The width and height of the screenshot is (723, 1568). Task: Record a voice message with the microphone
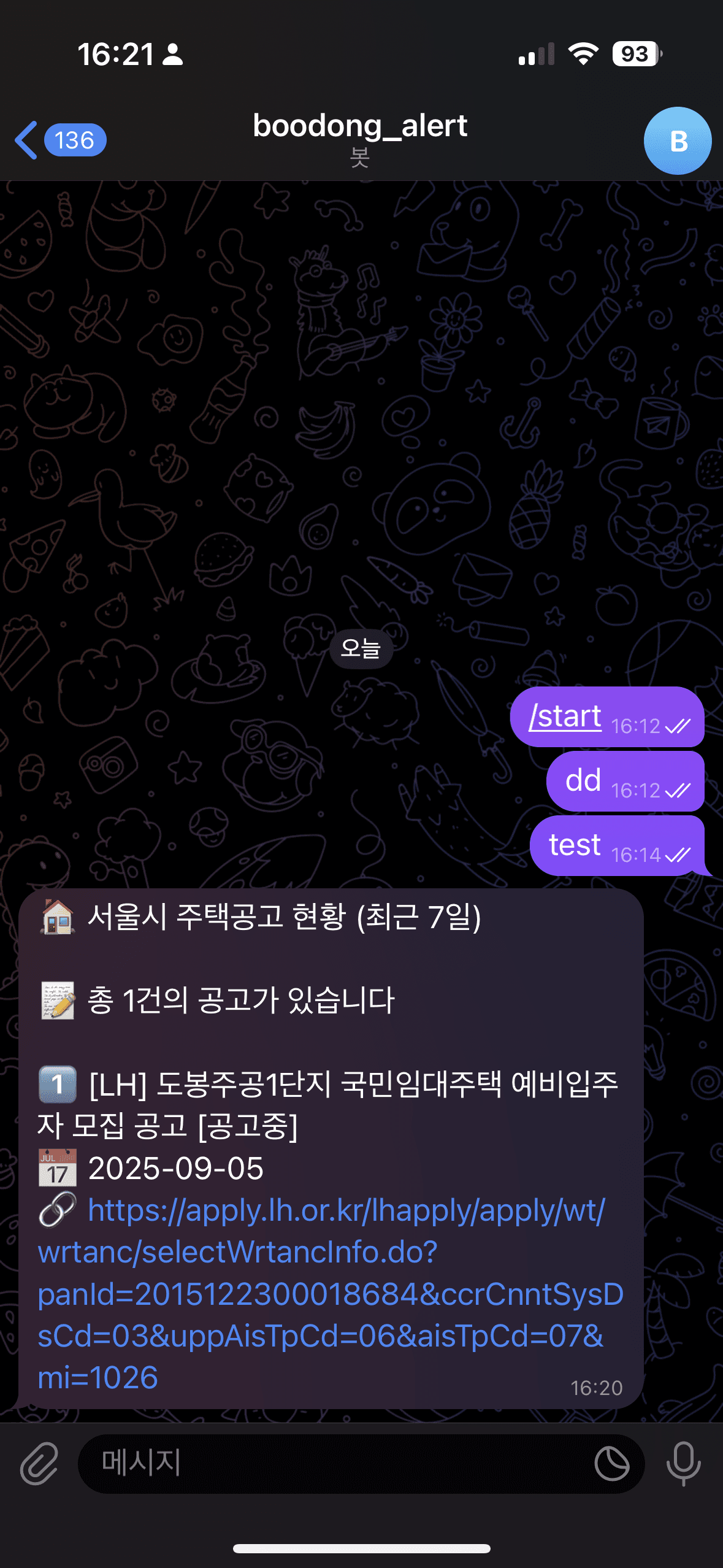click(x=683, y=1463)
